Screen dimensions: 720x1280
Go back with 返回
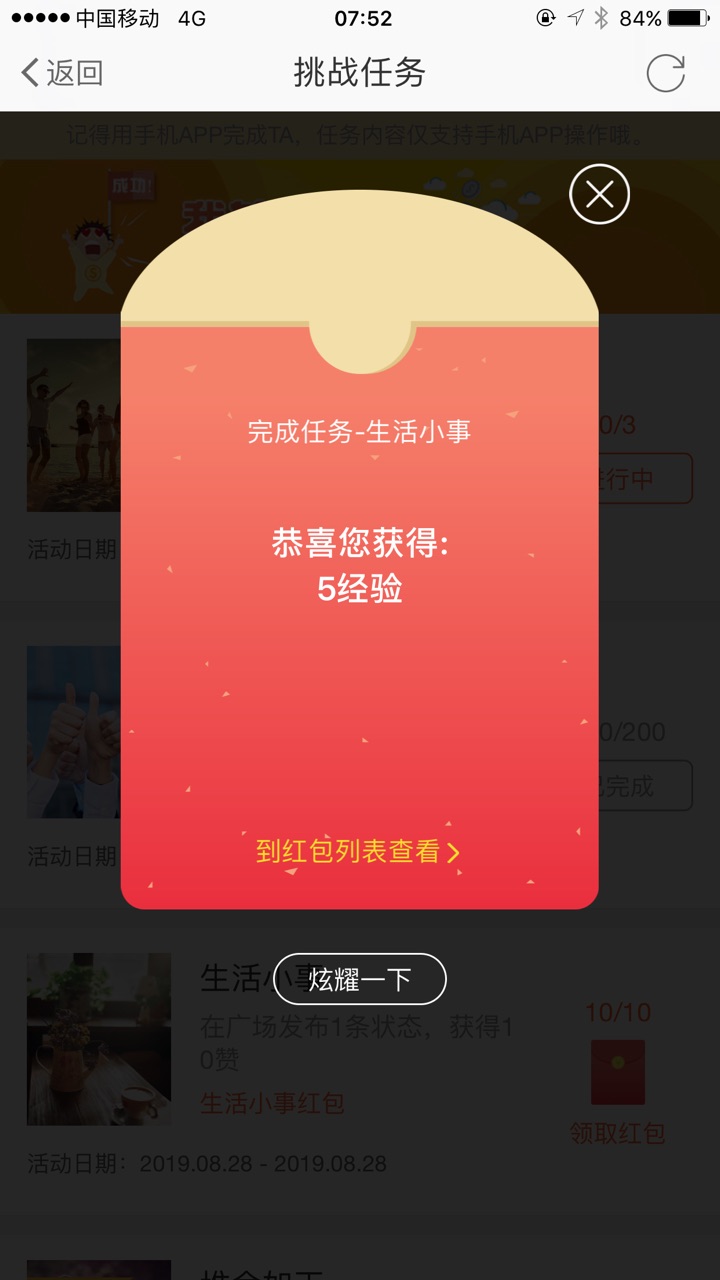pos(62,73)
